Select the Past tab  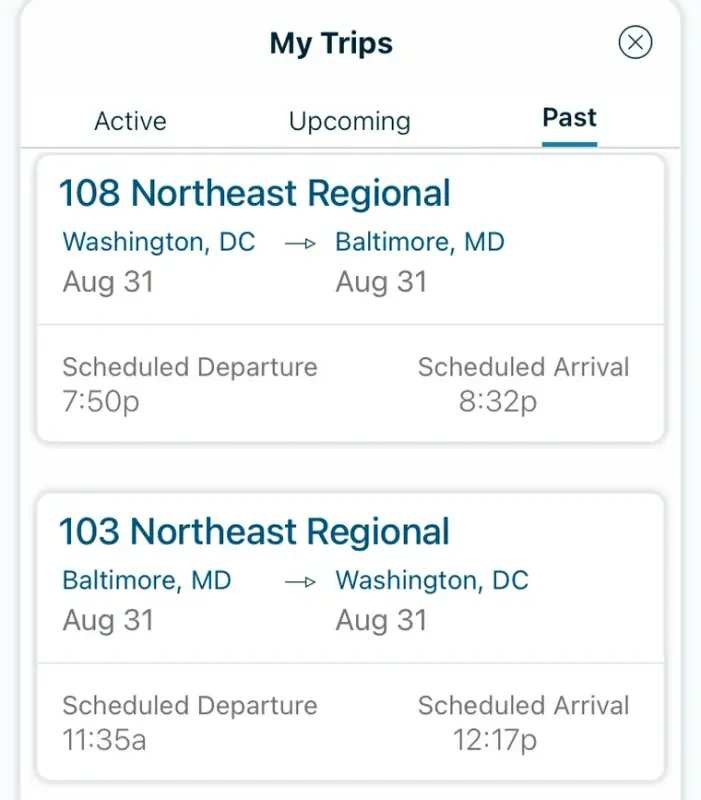click(x=569, y=118)
